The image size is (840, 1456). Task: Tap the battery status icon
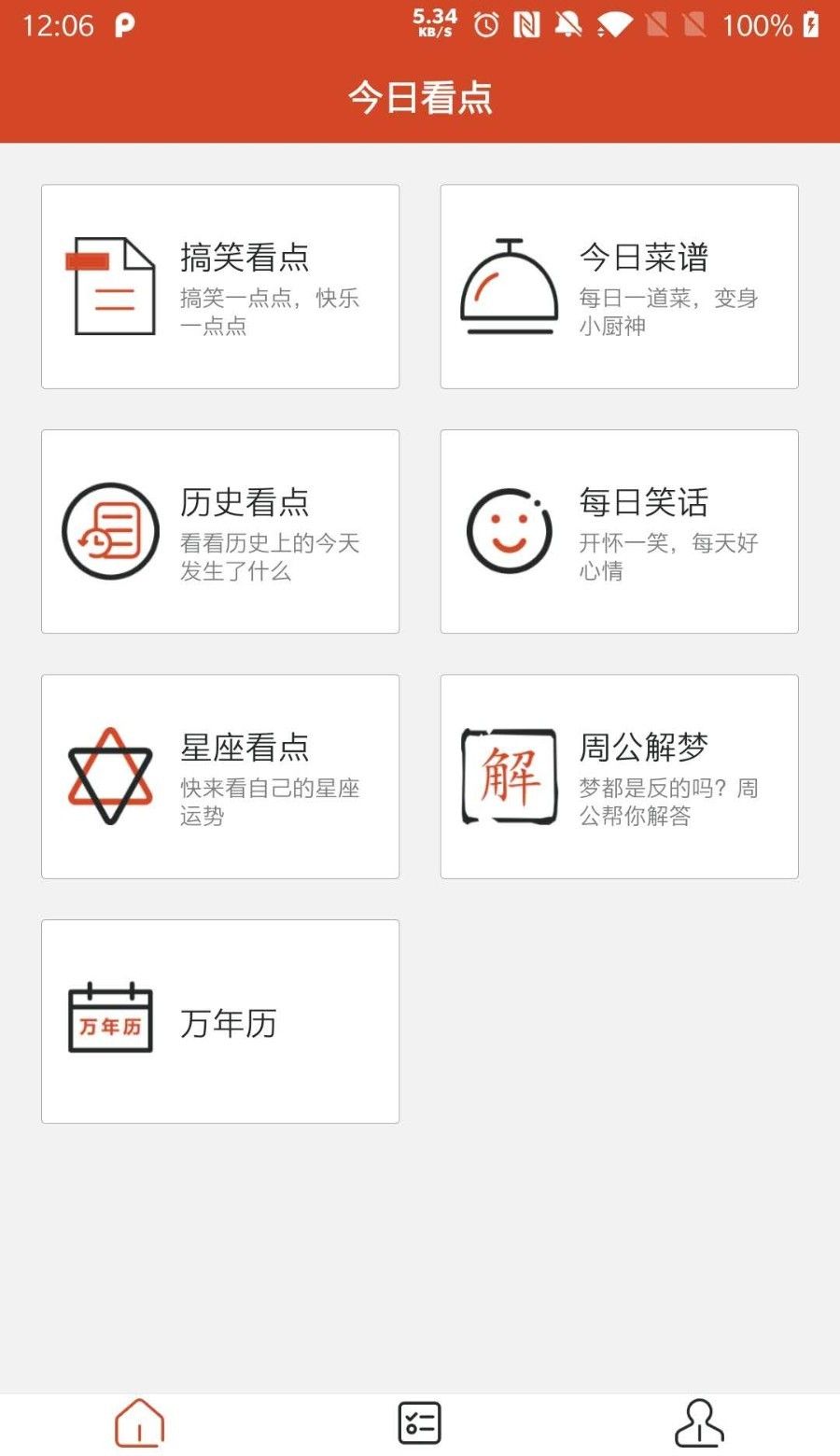click(810, 24)
